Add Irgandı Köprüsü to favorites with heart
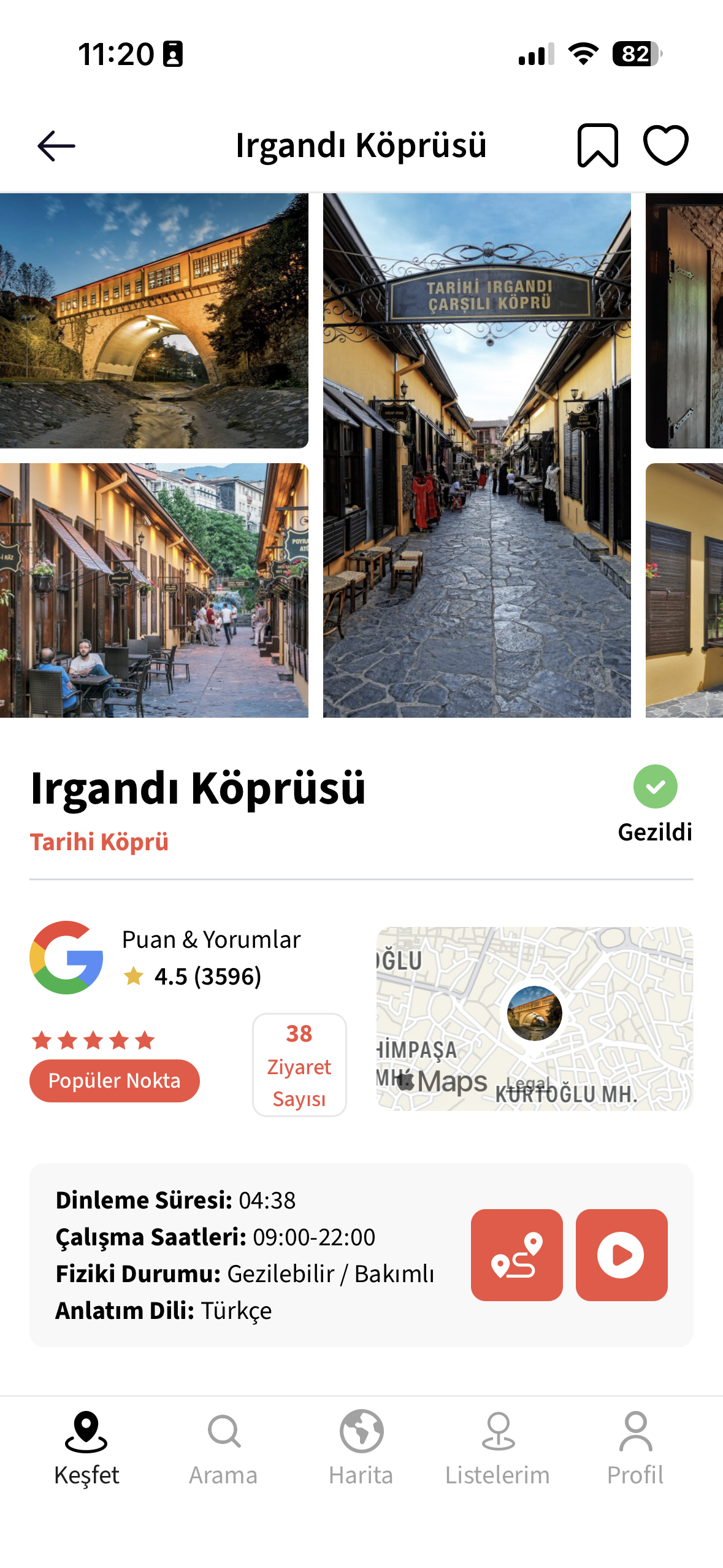This screenshot has height=1568, width=723. (665, 145)
